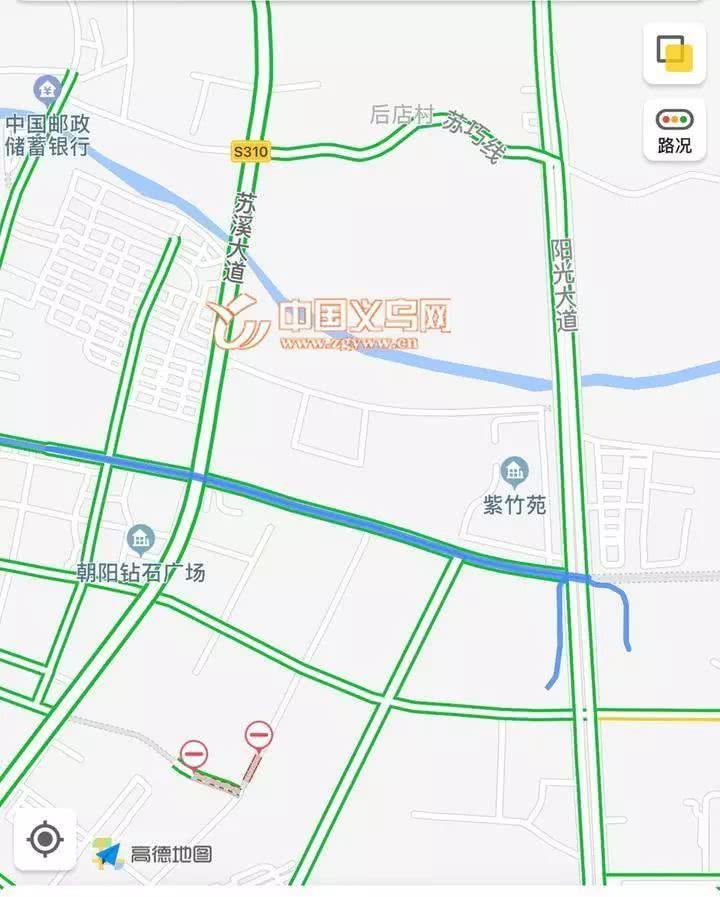This screenshot has height=897, width=720.
Task: Tap the 中国邮政储蓄银行 bank marker
Action: 46,90
